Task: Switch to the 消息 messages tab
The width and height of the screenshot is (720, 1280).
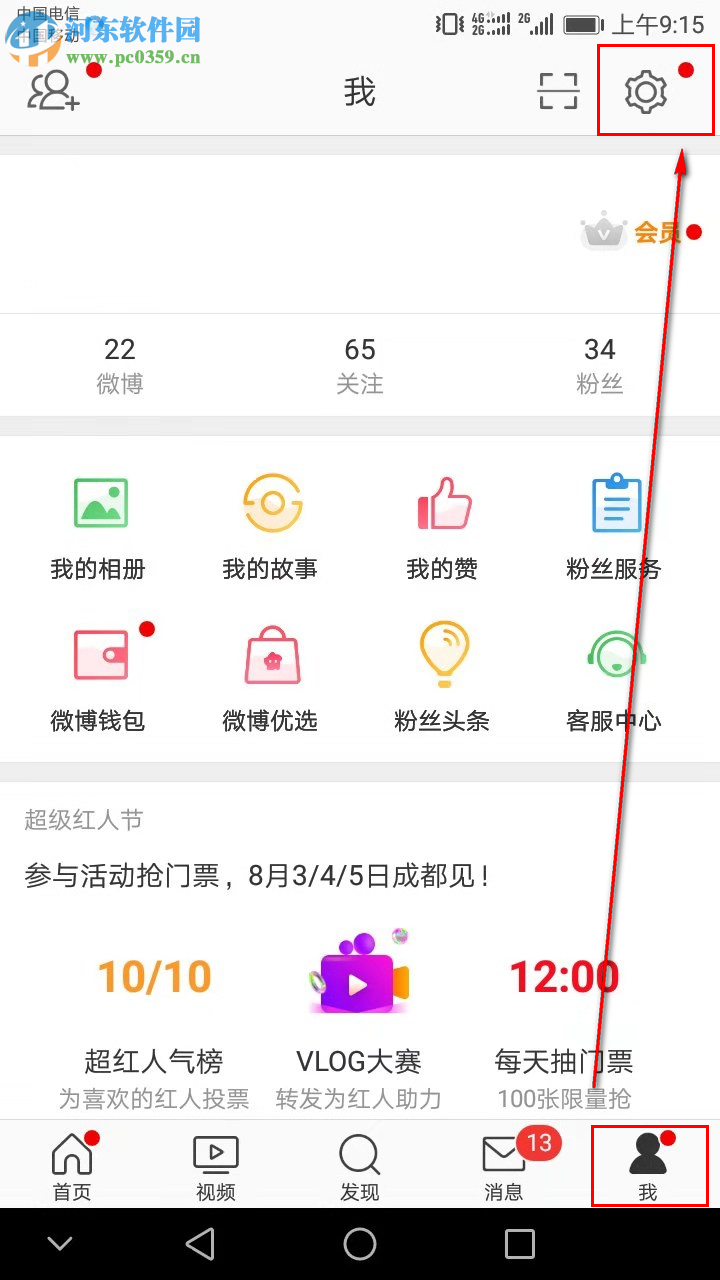Action: (504, 1165)
